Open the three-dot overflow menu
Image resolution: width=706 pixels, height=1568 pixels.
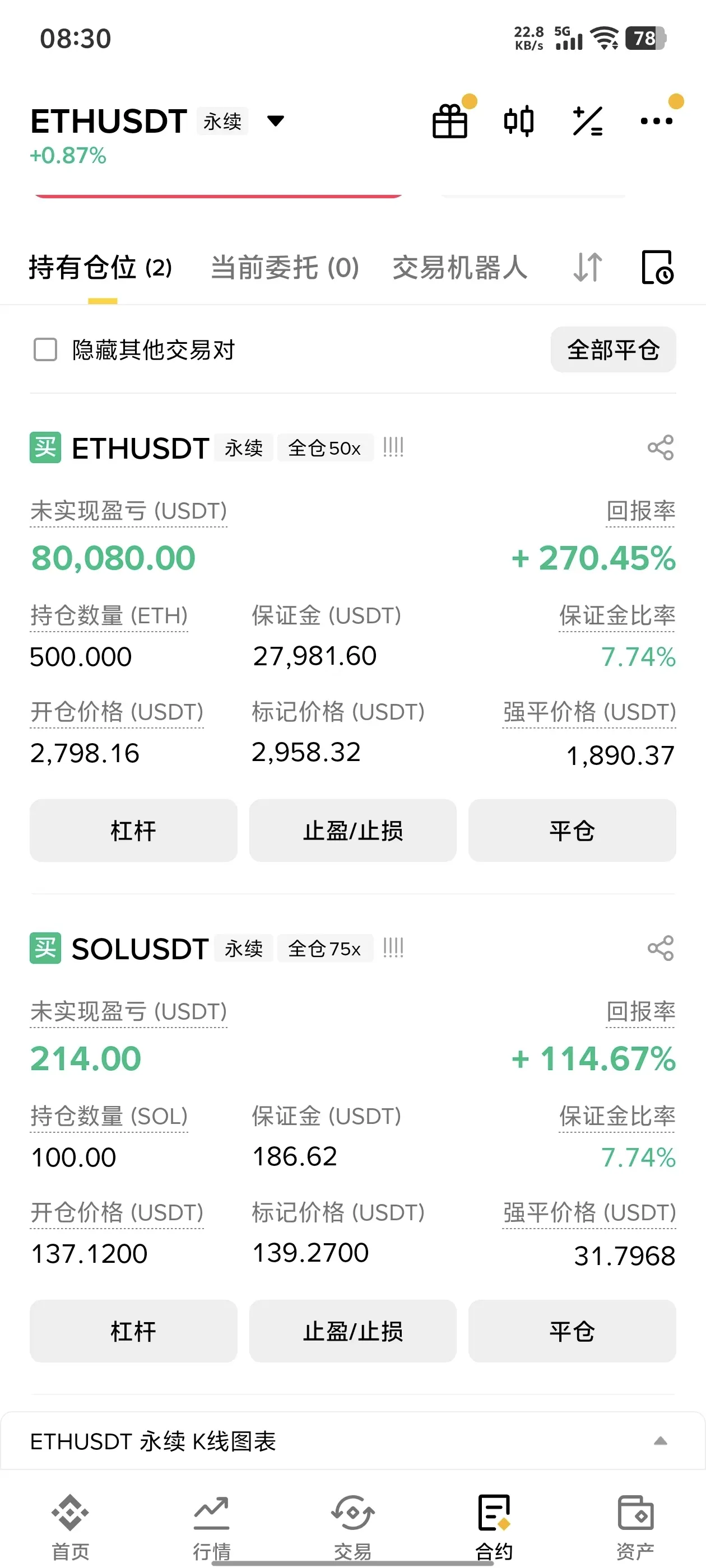(x=656, y=121)
